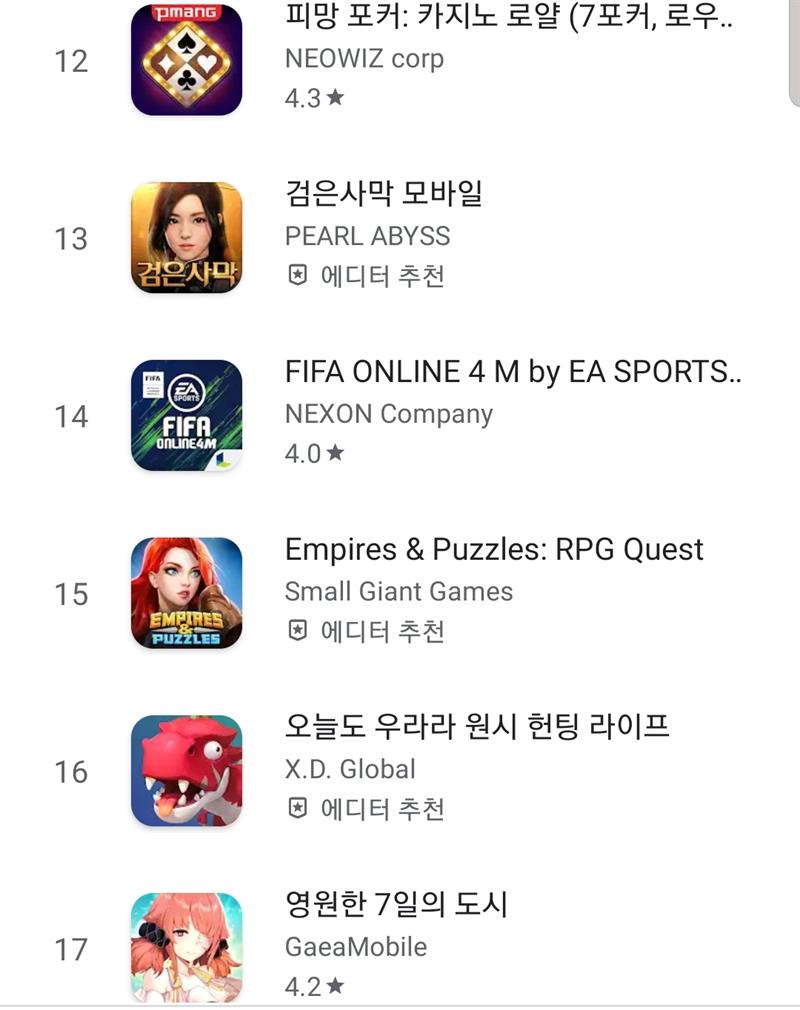Select FIFA ONLINE 4 M by EA SPORTS
Image resolution: width=800 pixels, height=1010 pixels.
pyautogui.click(x=512, y=371)
